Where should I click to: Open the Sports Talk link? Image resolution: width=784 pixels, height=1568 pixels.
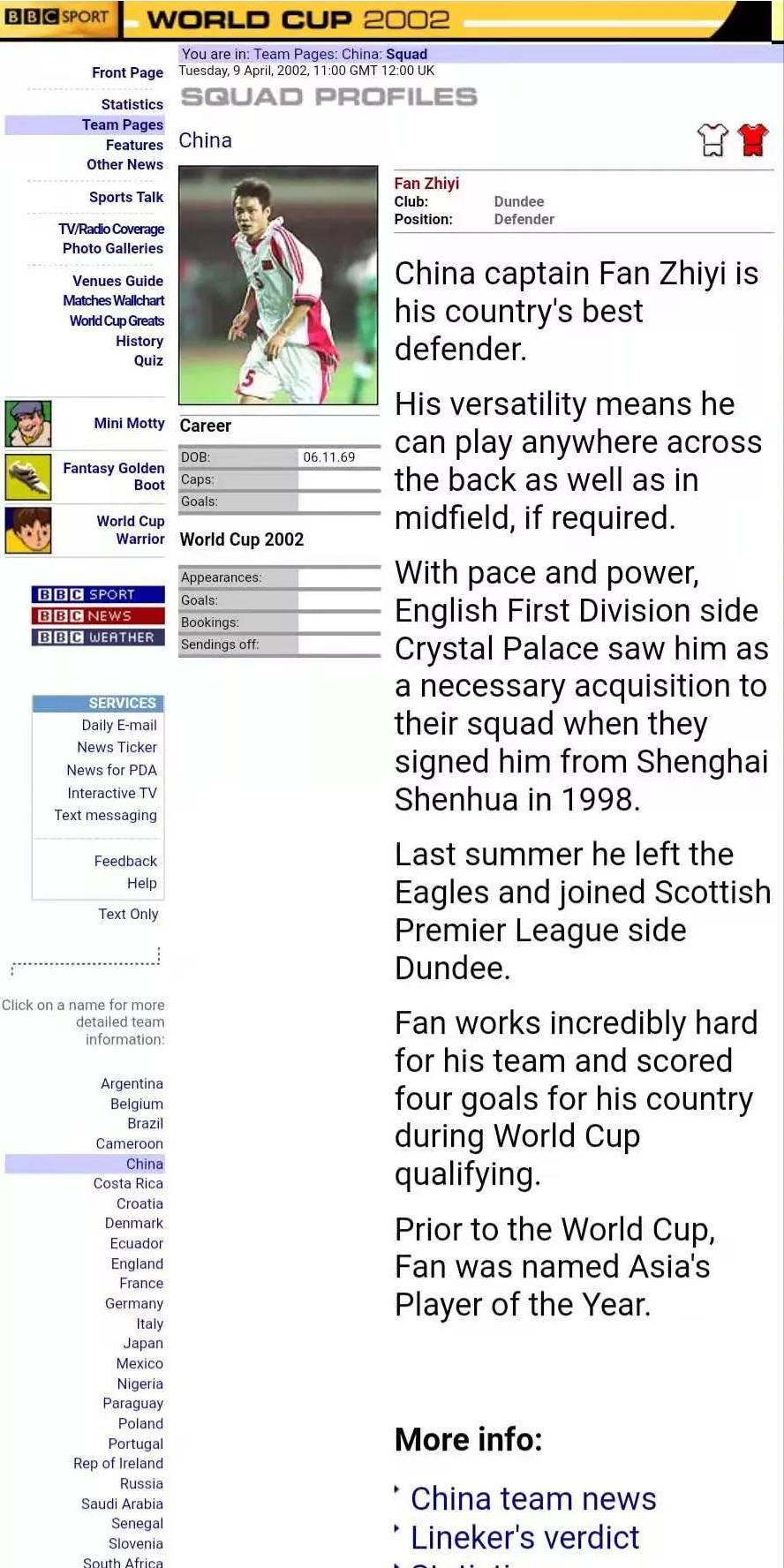(125, 197)
